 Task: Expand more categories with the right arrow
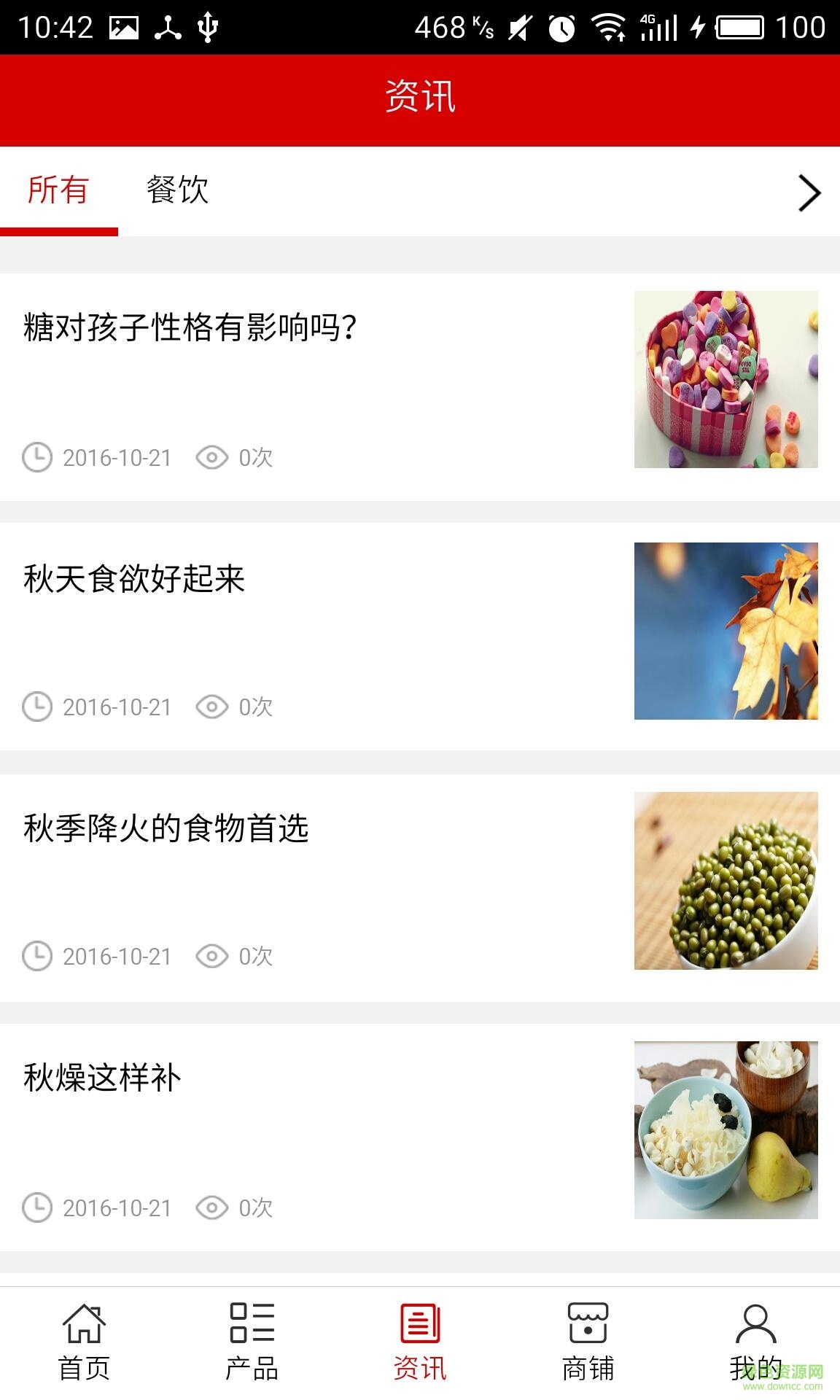coord(809,193)
